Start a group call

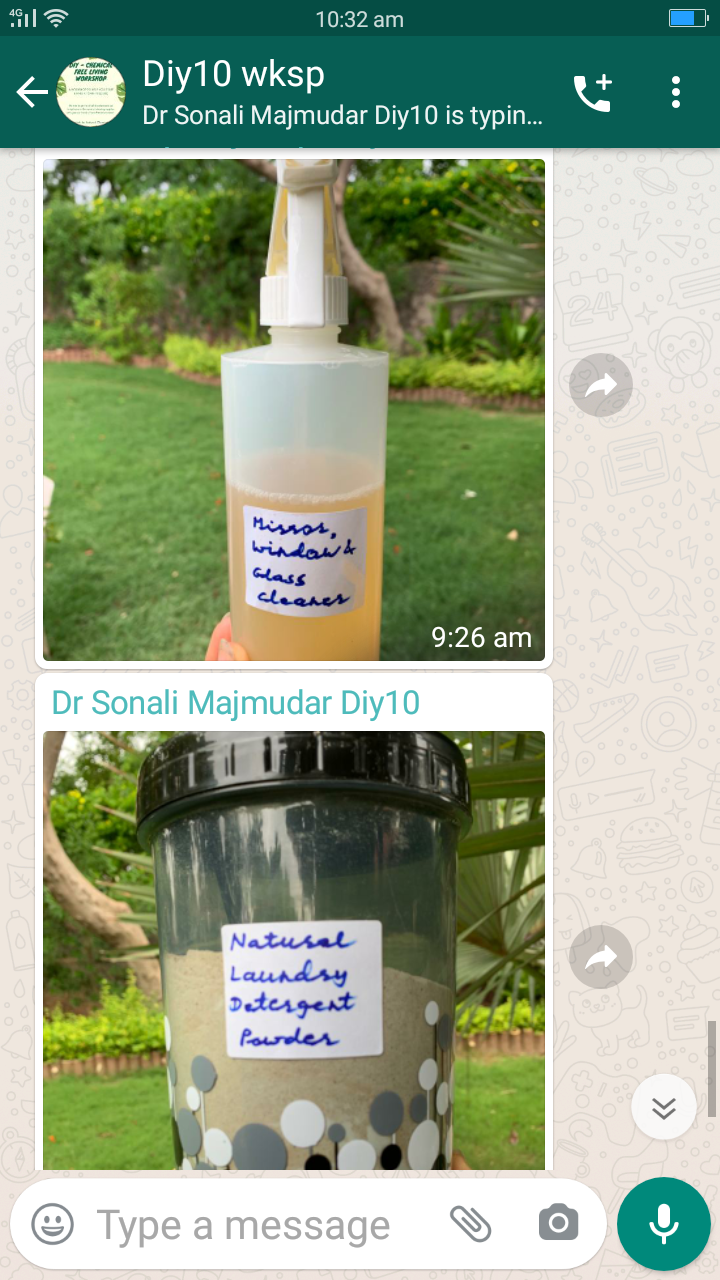592,93
